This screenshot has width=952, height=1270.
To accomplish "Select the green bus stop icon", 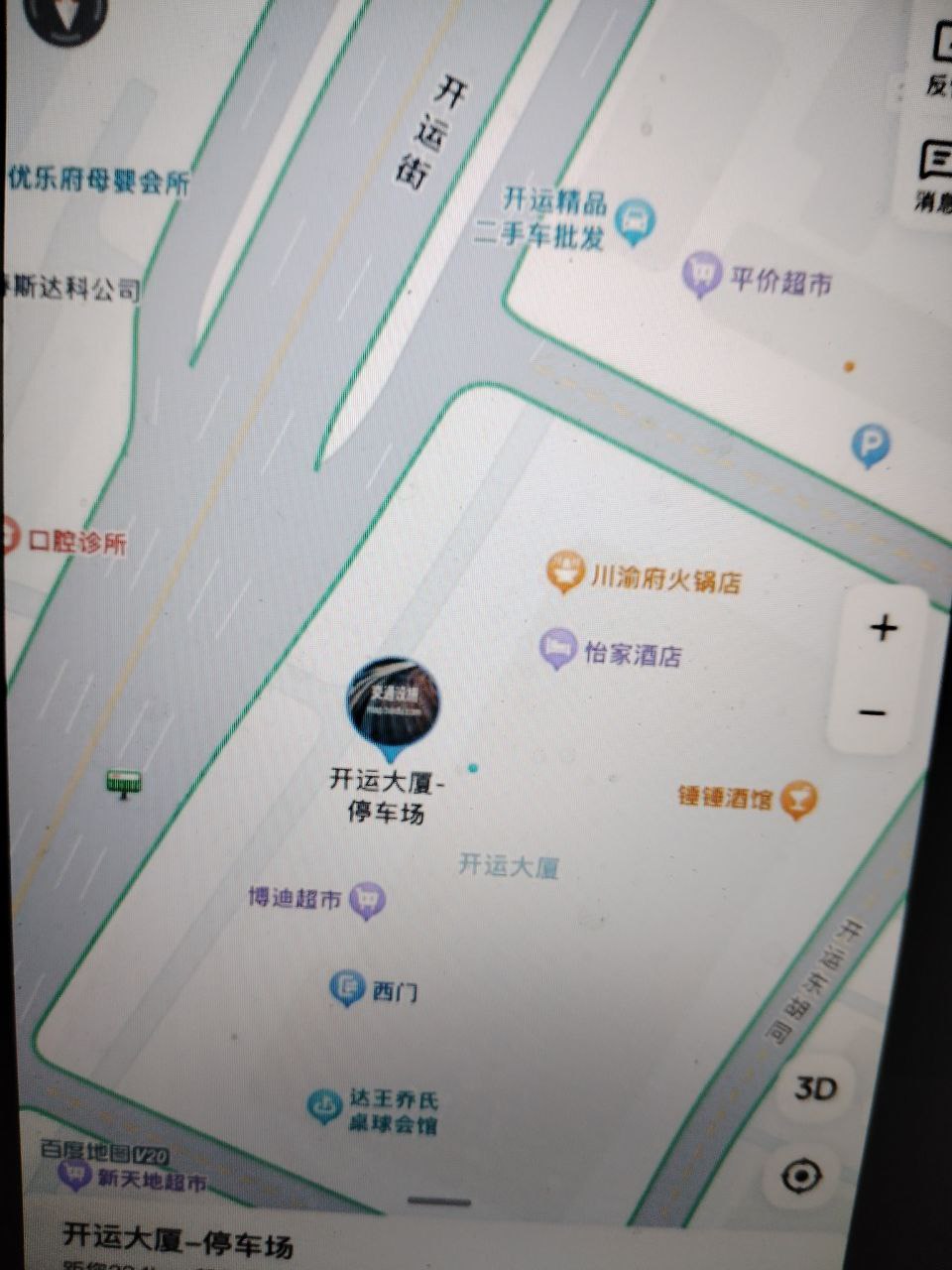I will pos(124,784).
